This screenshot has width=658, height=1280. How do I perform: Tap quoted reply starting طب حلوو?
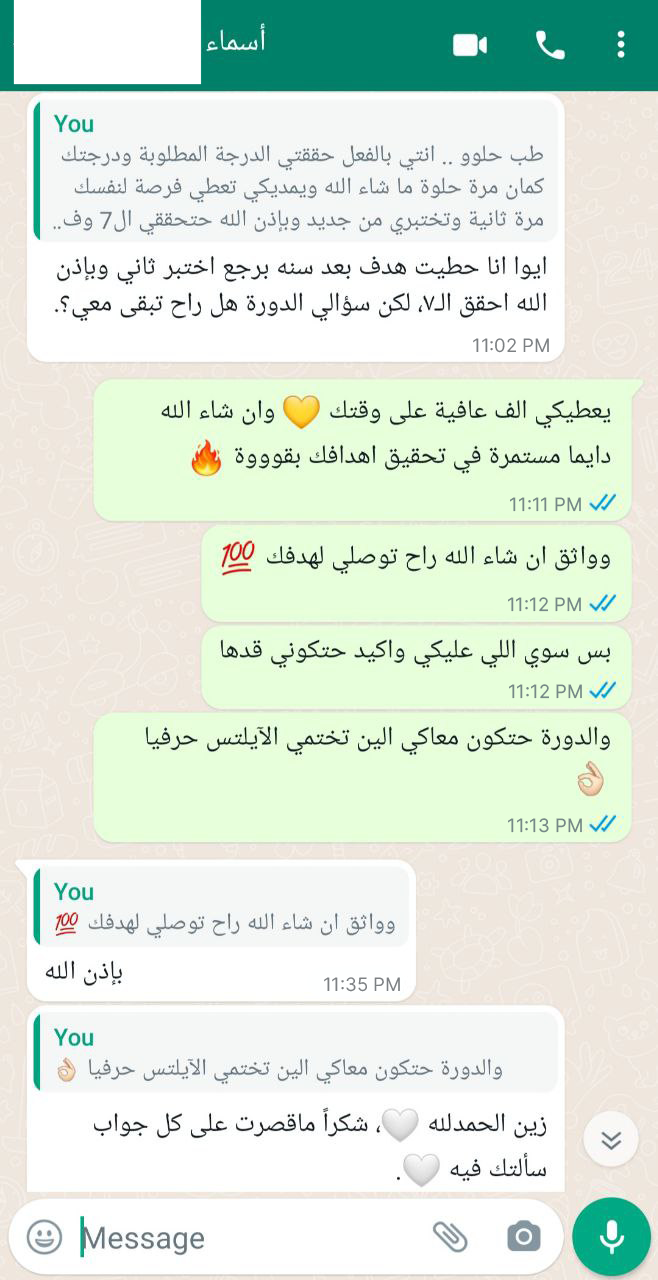[294, 170]
